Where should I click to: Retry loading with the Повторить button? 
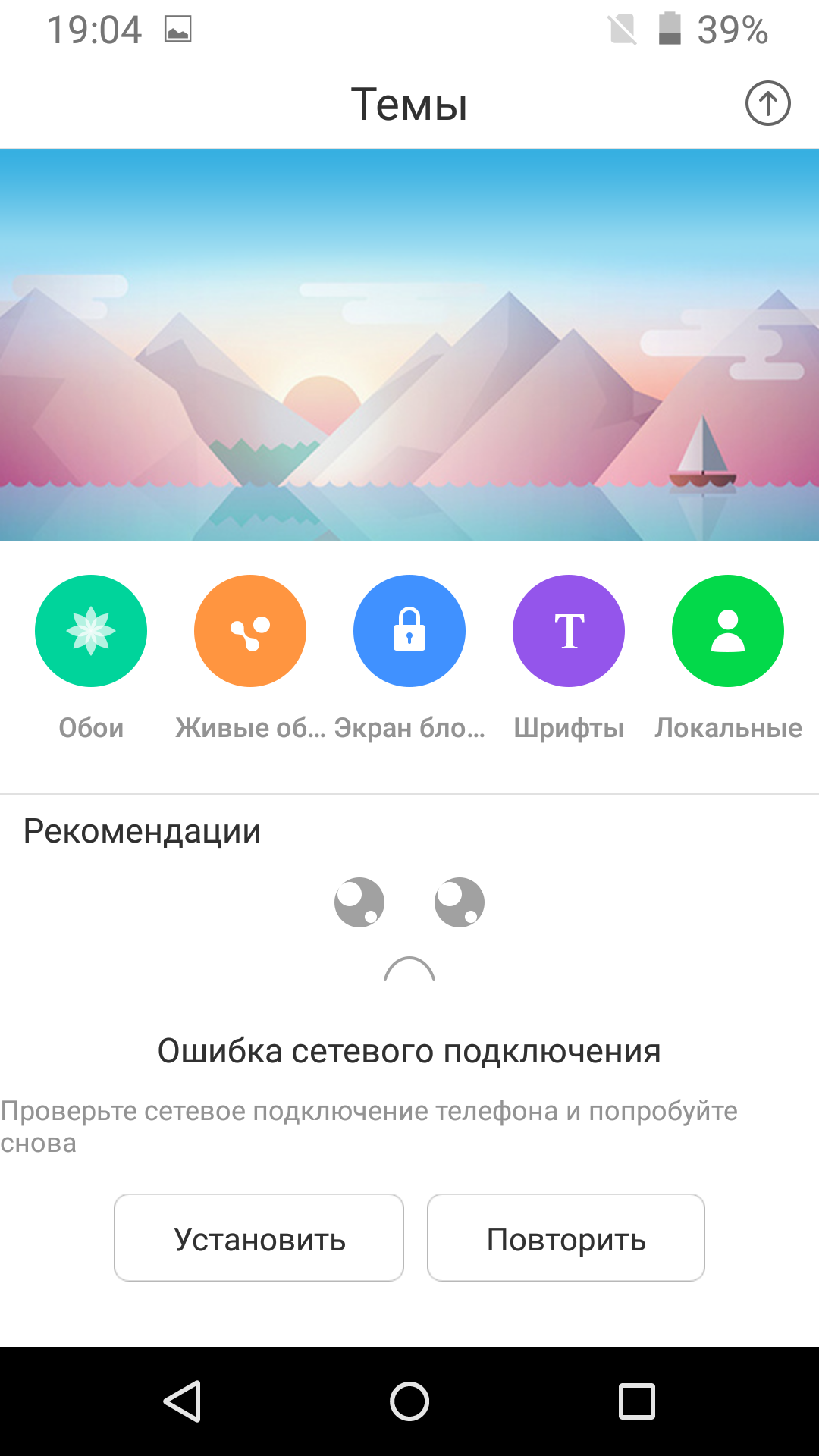[566, 1238]
